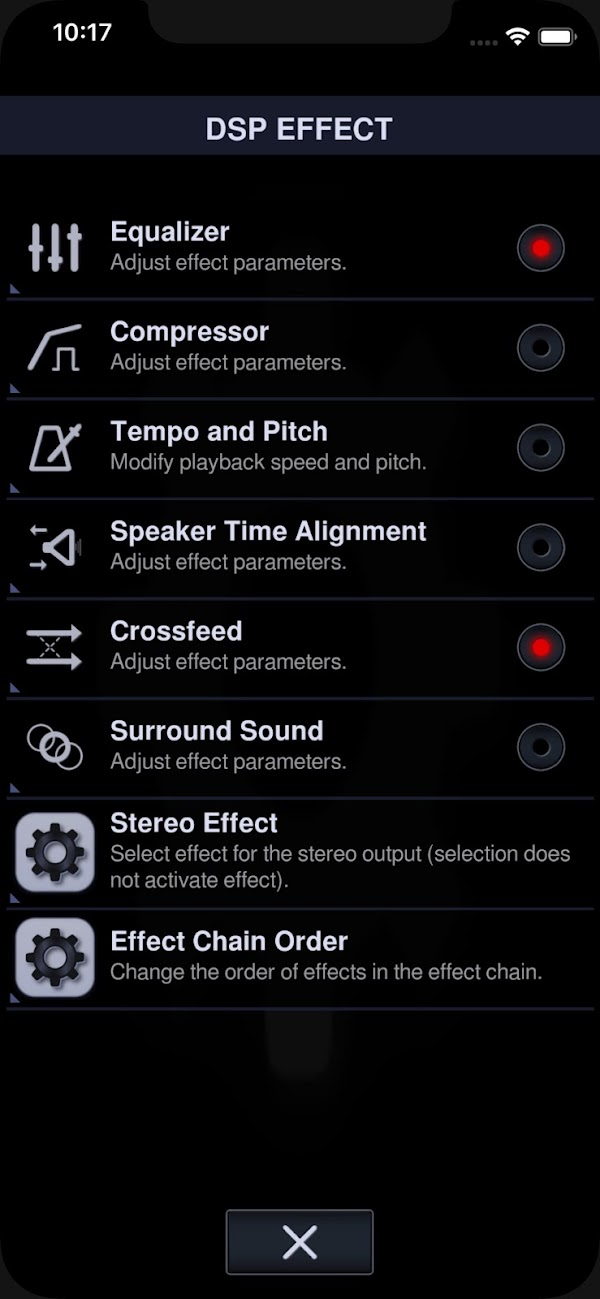Turn on the Tempo and Pitch effect
The width and height of the screenshot is (600, 1299).
541,447
